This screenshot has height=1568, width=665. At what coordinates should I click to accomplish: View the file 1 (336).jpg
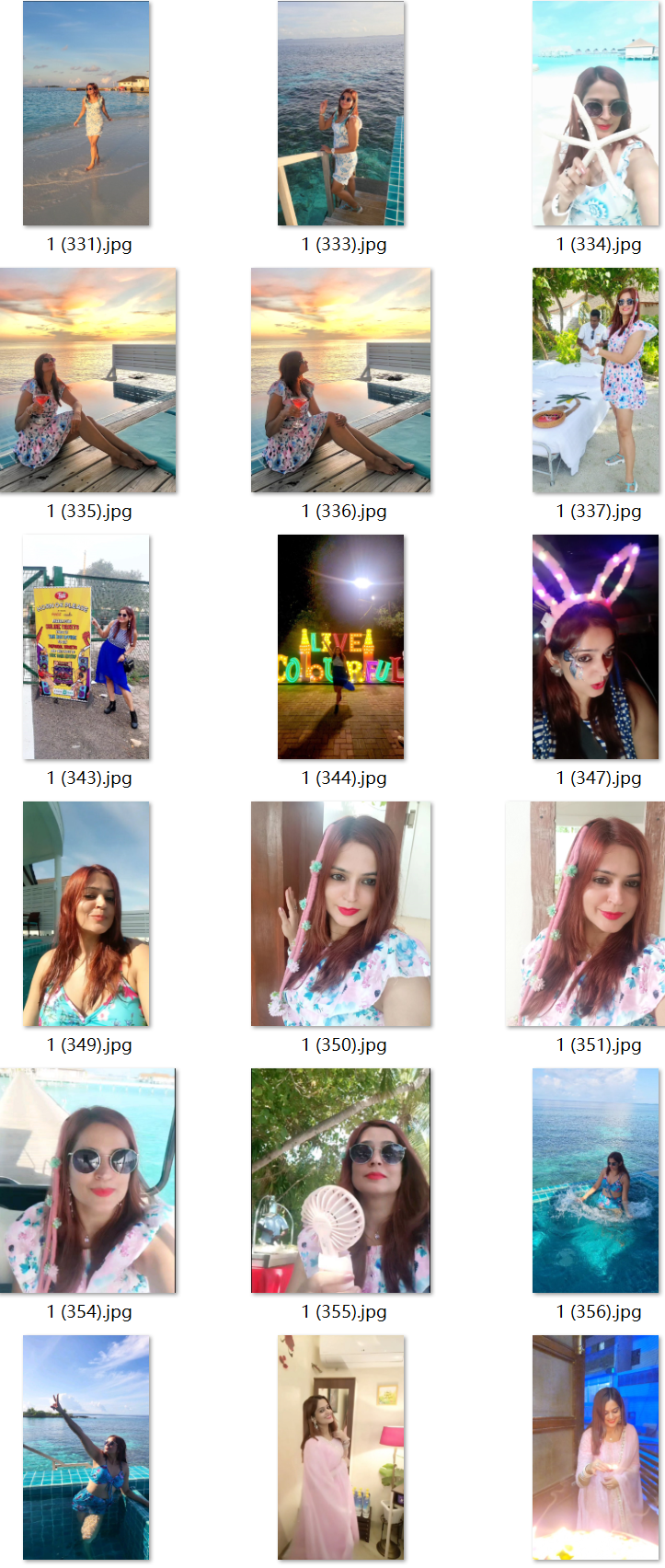tap(341, 380)
